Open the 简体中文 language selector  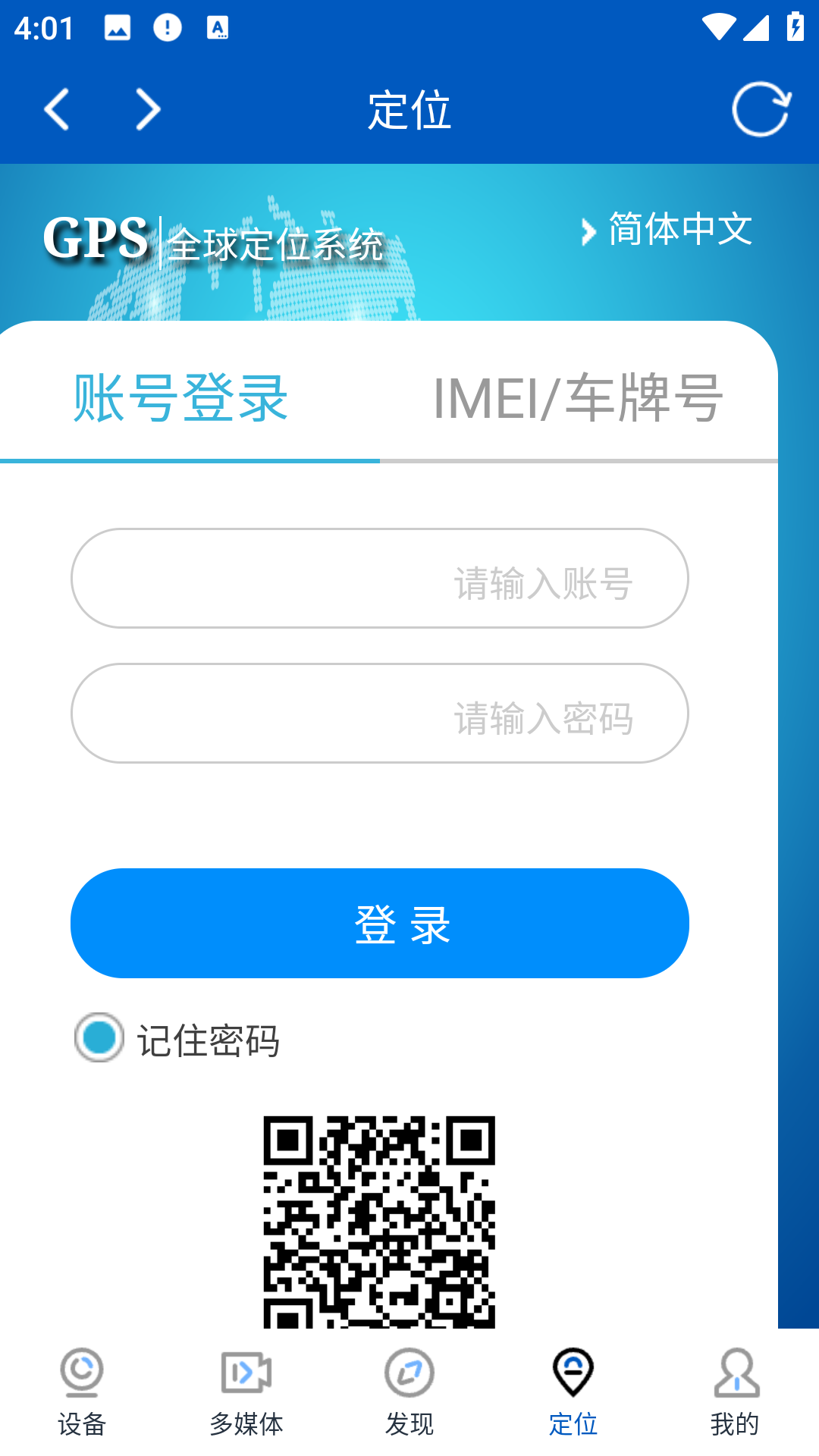click(x=667, y=229)
